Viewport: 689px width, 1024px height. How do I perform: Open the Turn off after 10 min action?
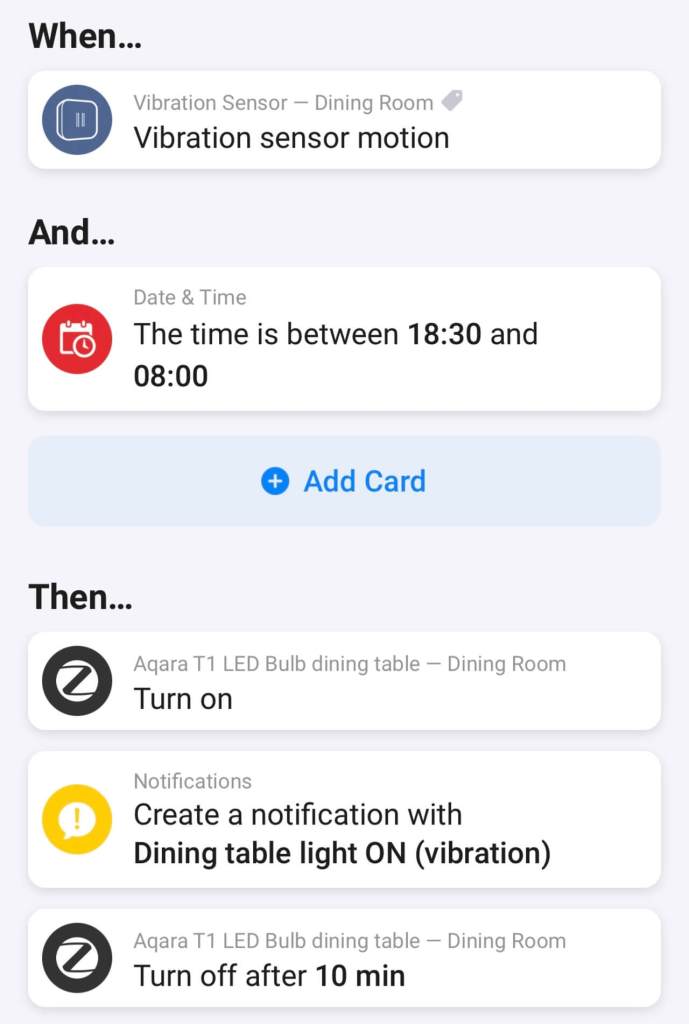pos(344,958)
